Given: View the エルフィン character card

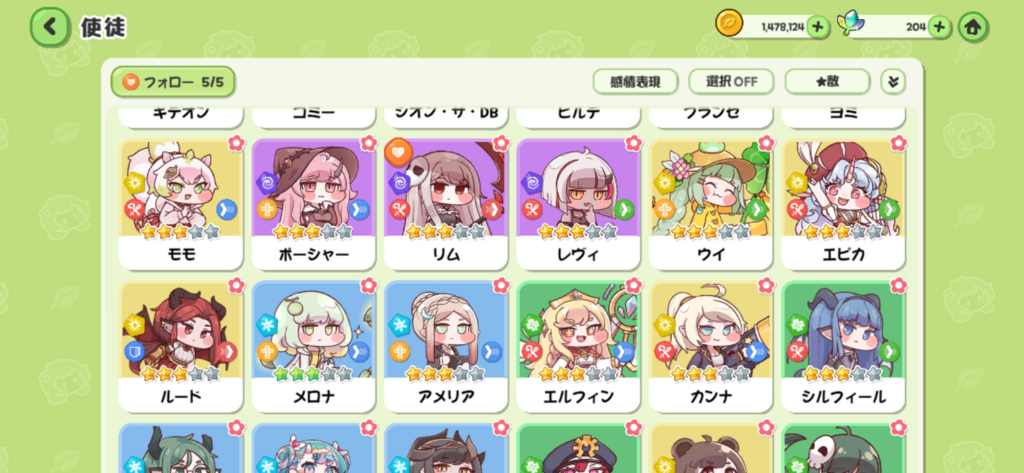Looking at the screenshot, I should point(578,346).
